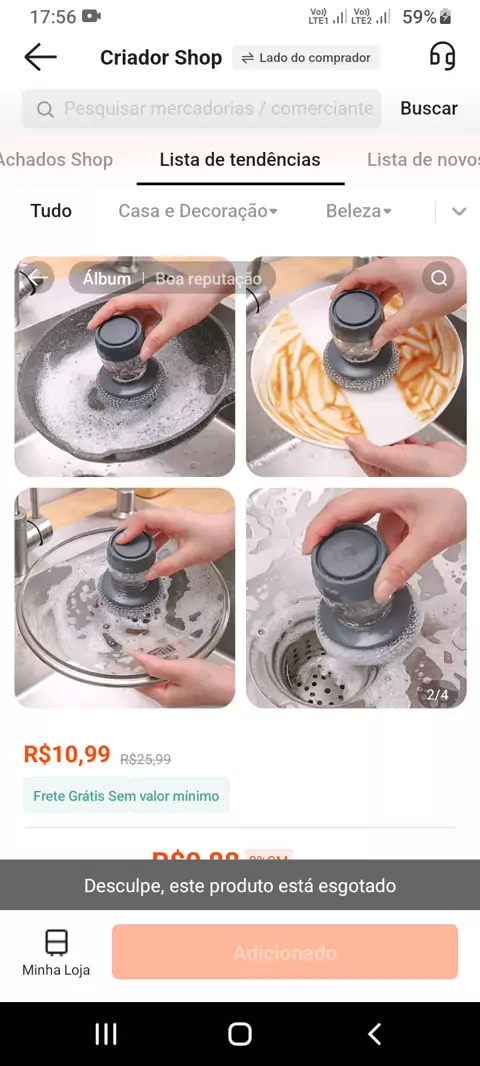Screen dimensions: 480x1066
Task: Open the product with R$10,99 price
Action: pos(67,754)
